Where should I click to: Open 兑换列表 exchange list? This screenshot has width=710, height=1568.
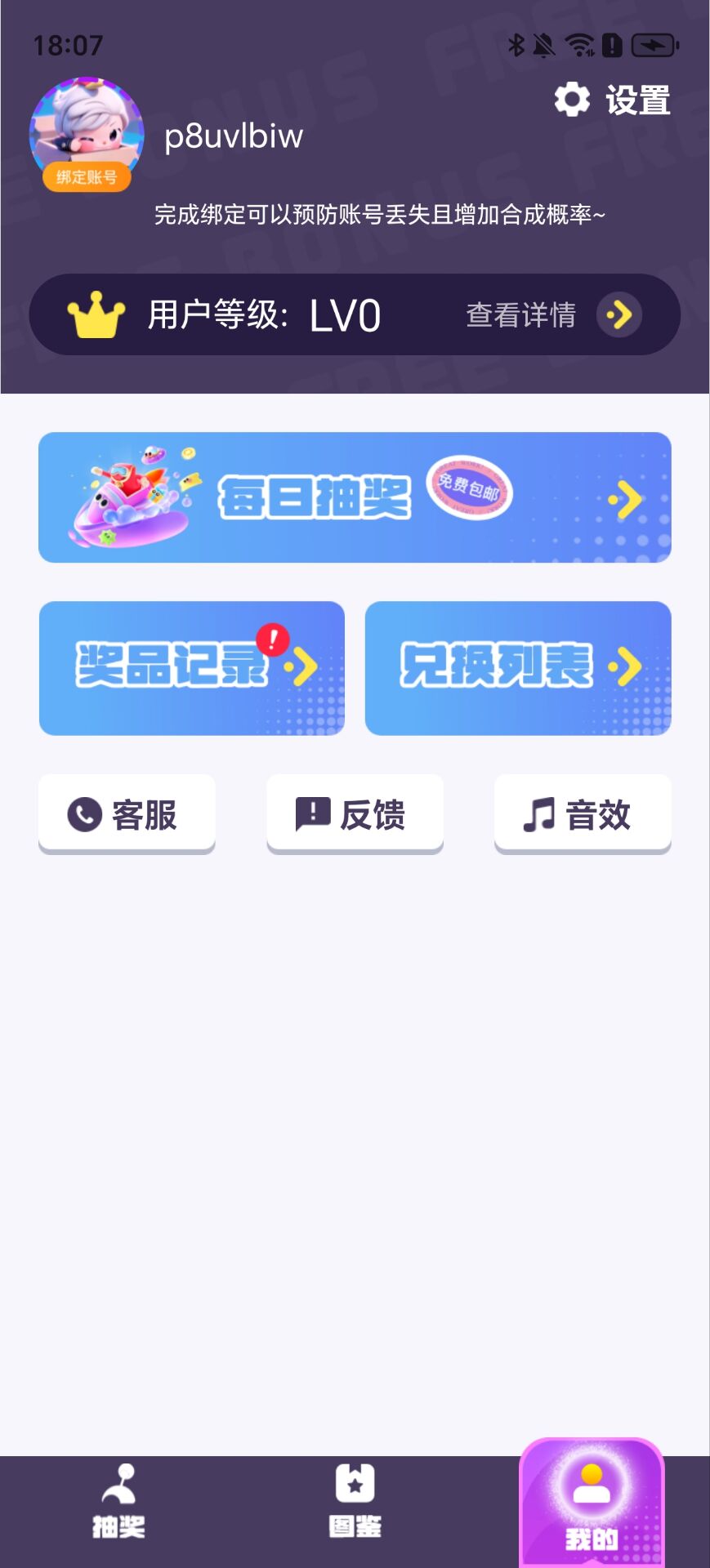(518, 668)
